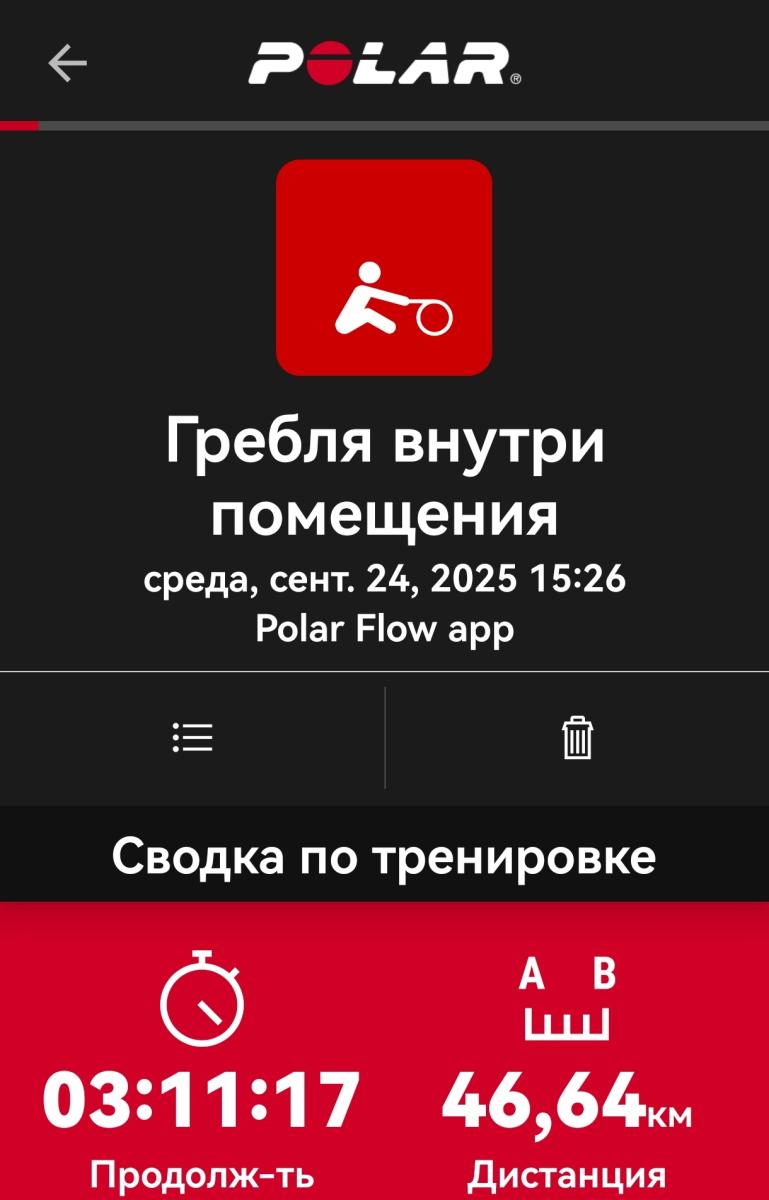
Task: Delete this rowing training session
Action: tap(577, 738)
